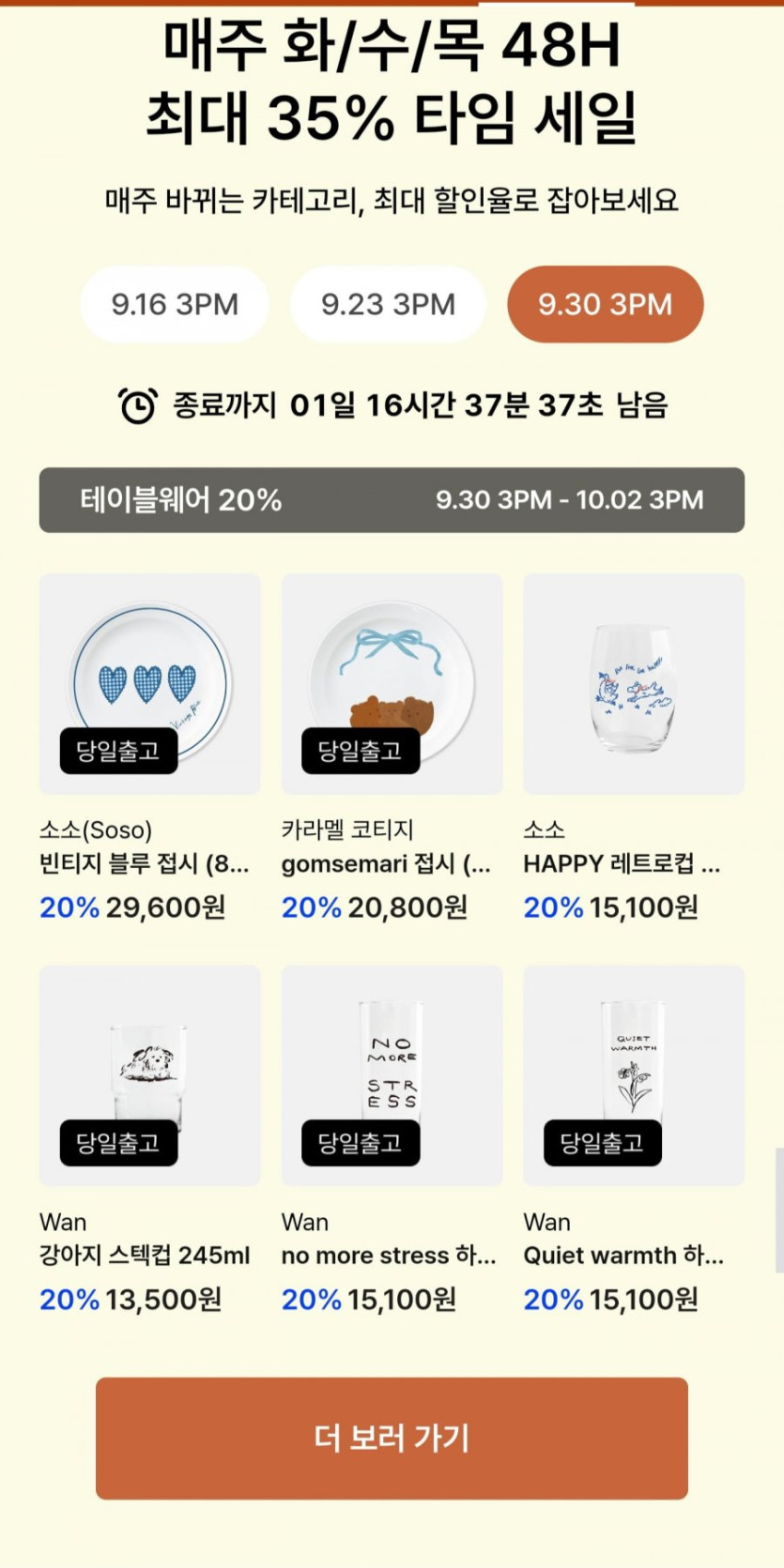
Task: Select the 9.30 3PM sale tab
Action: (605, 304)
